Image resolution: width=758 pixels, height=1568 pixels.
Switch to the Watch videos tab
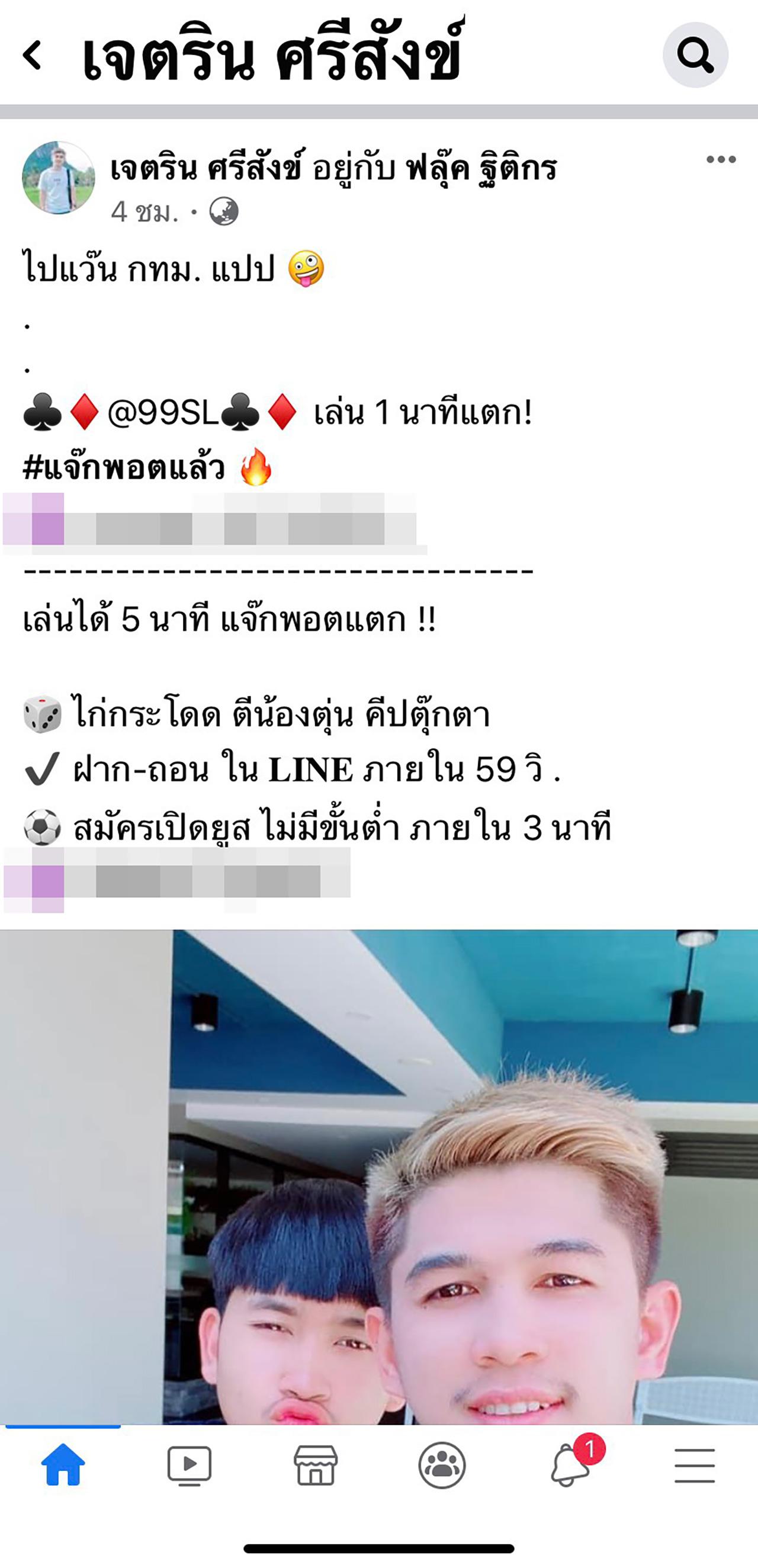click(189, 1466)
